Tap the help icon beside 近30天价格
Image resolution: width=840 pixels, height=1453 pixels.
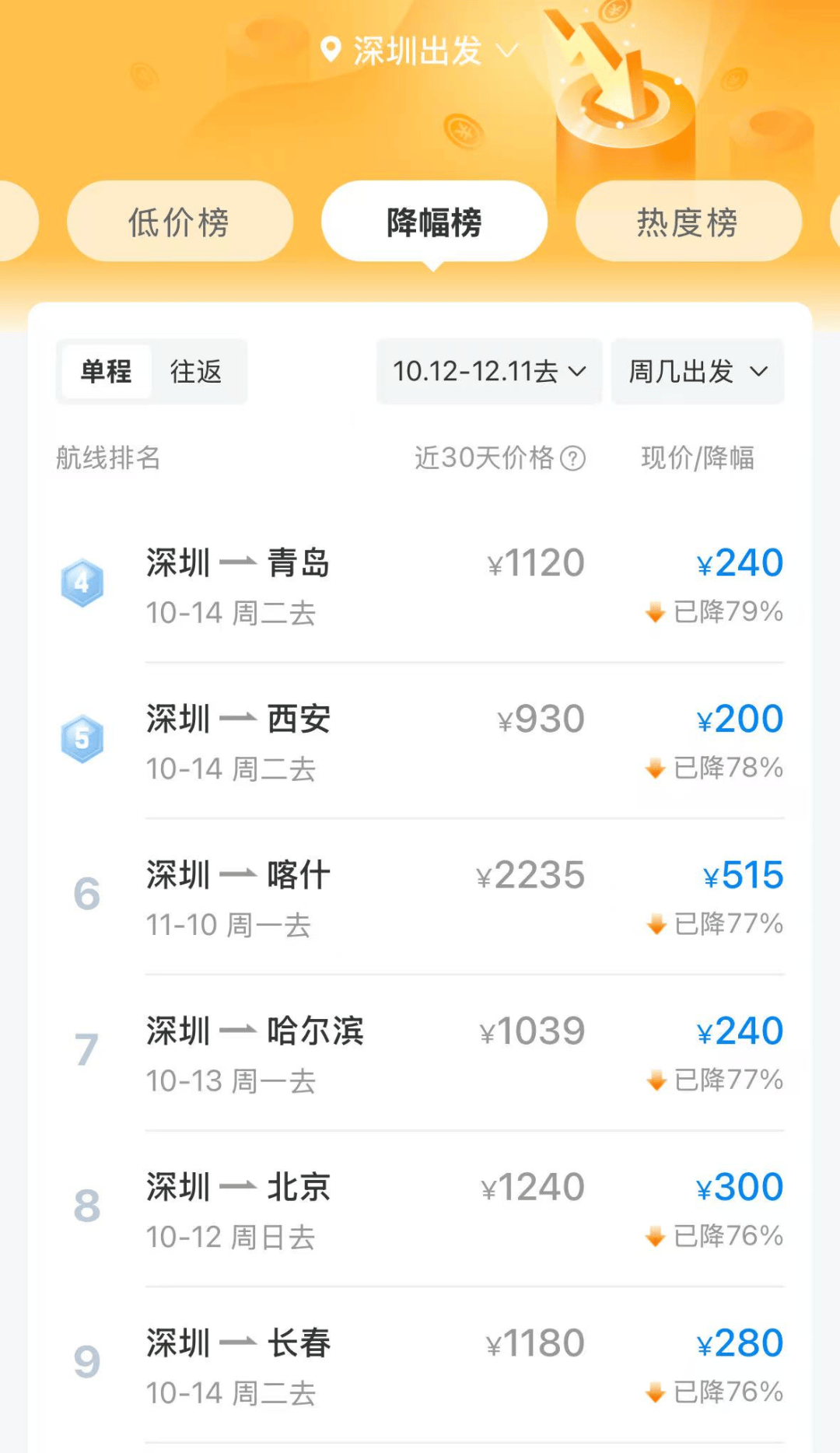click(x=573, y=459)
